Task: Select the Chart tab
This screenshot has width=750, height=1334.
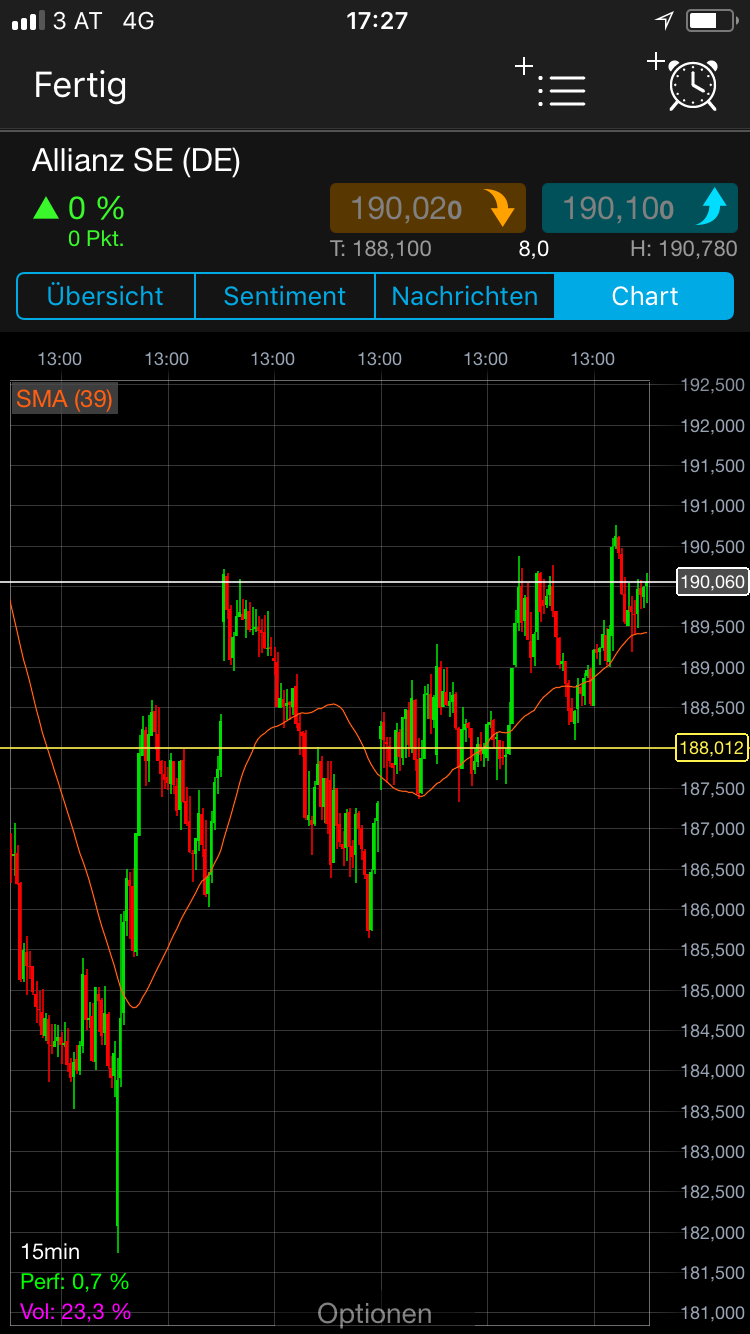Action: click(x=645, y=296)
